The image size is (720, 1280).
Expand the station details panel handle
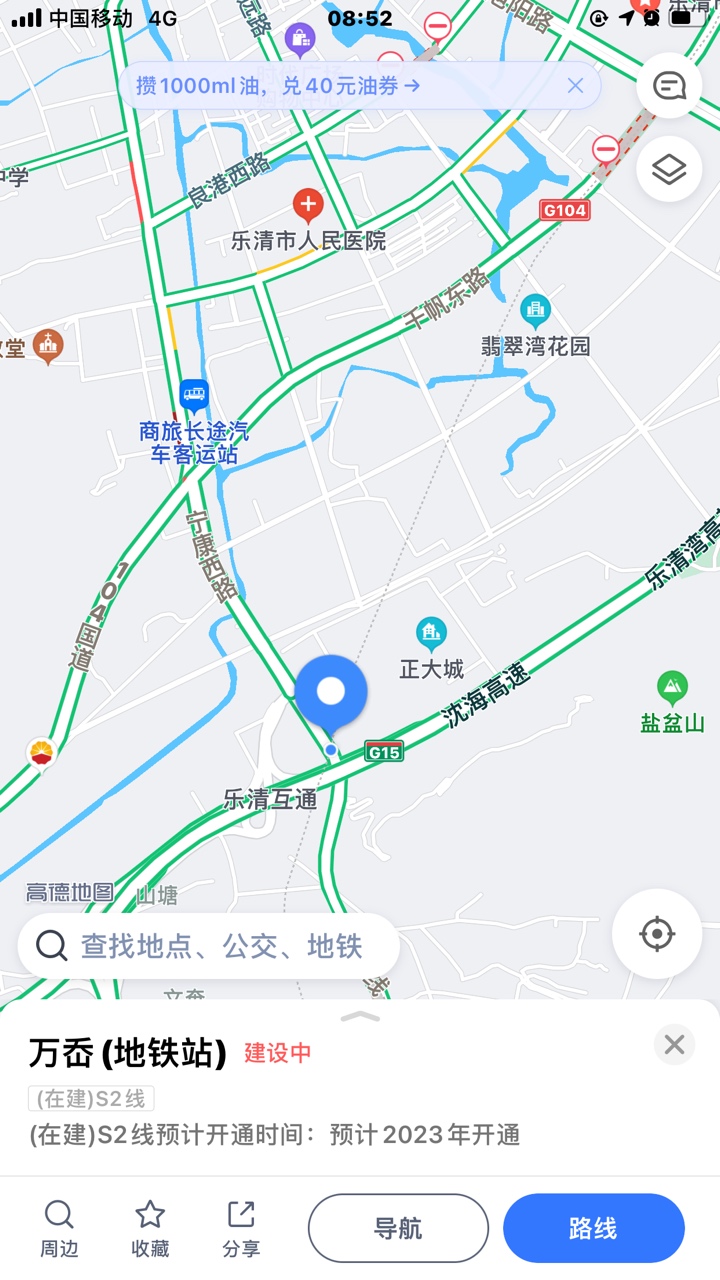pos(360,1017)
